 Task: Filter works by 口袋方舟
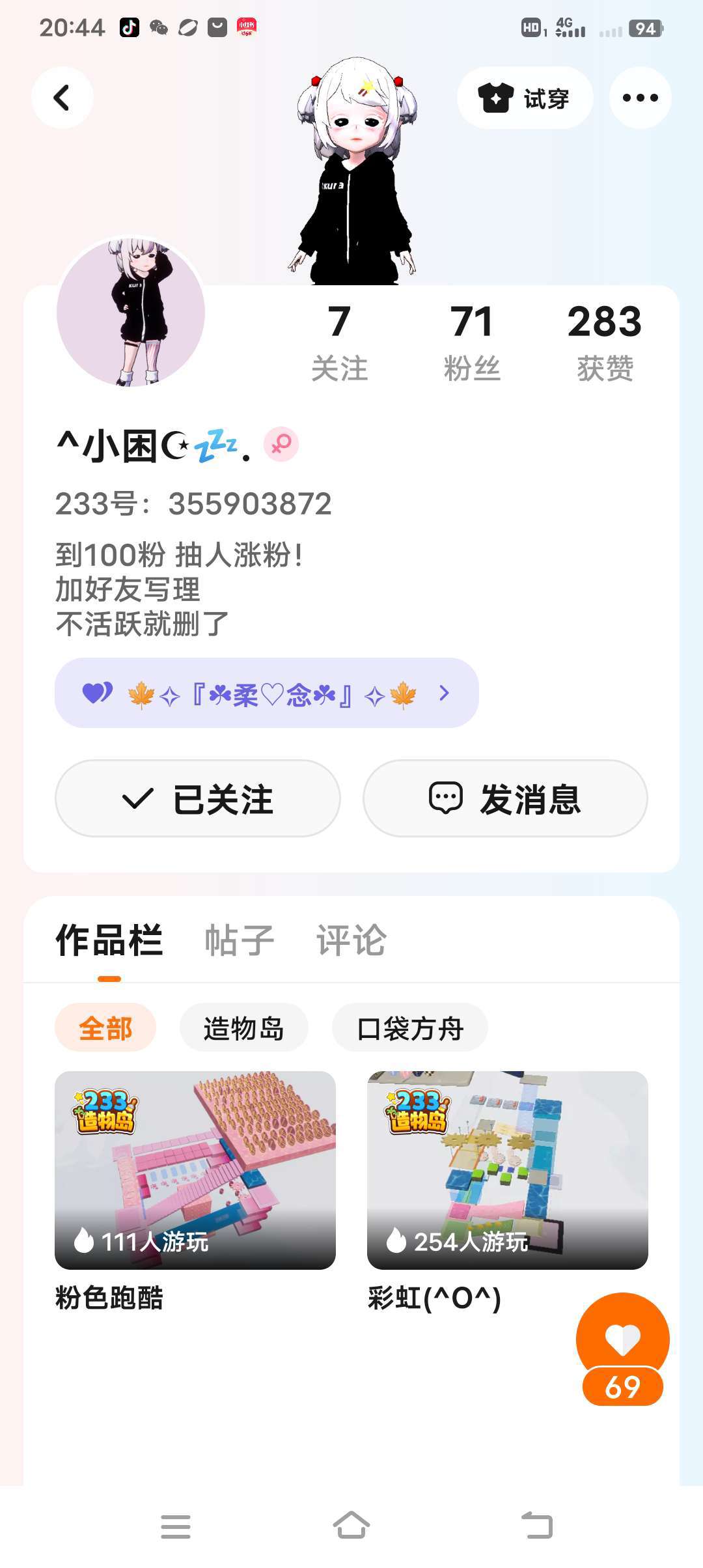(x=410, y=1028)
